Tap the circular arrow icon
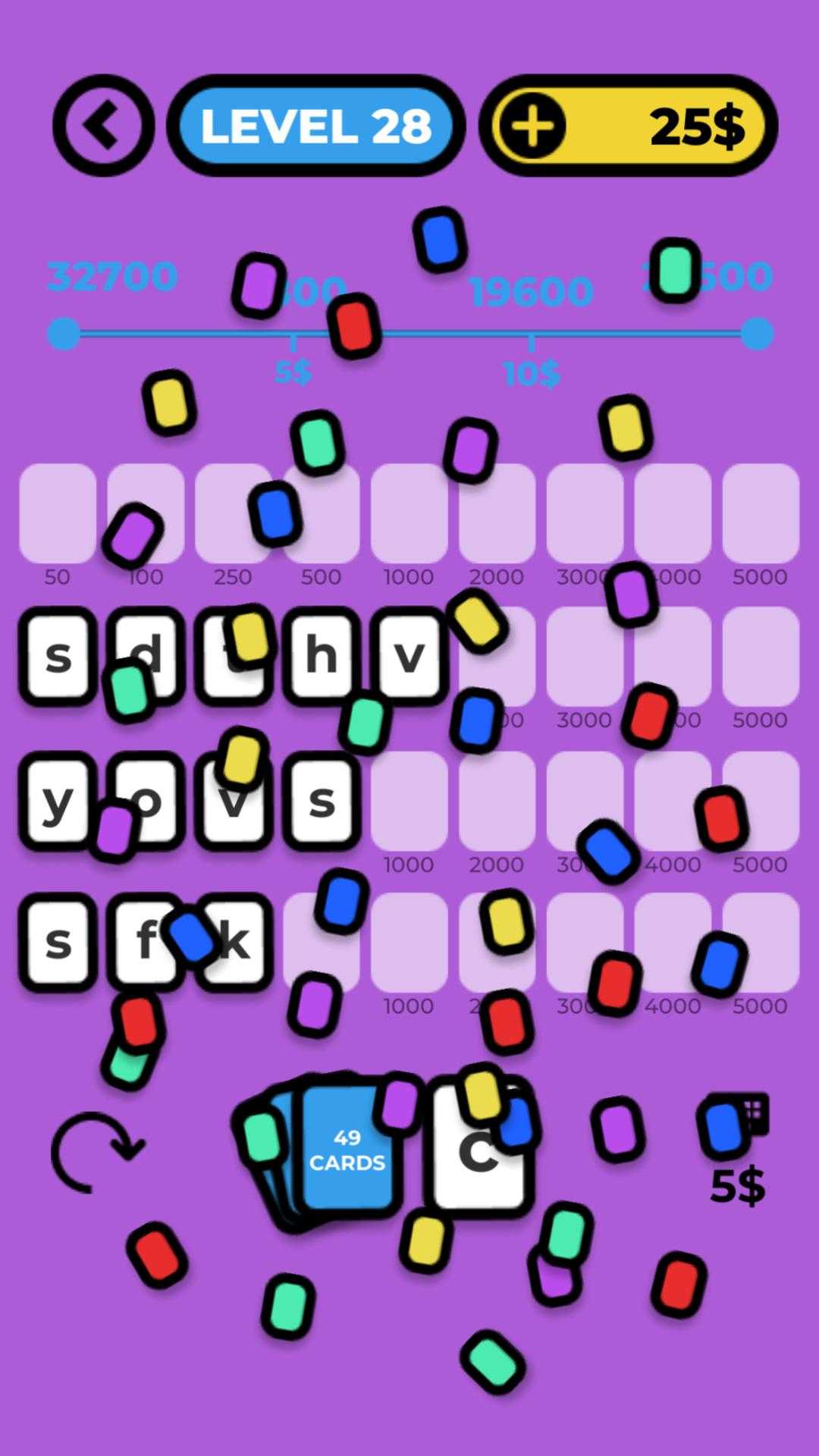819x1456 pixels. pos(96,1152)
